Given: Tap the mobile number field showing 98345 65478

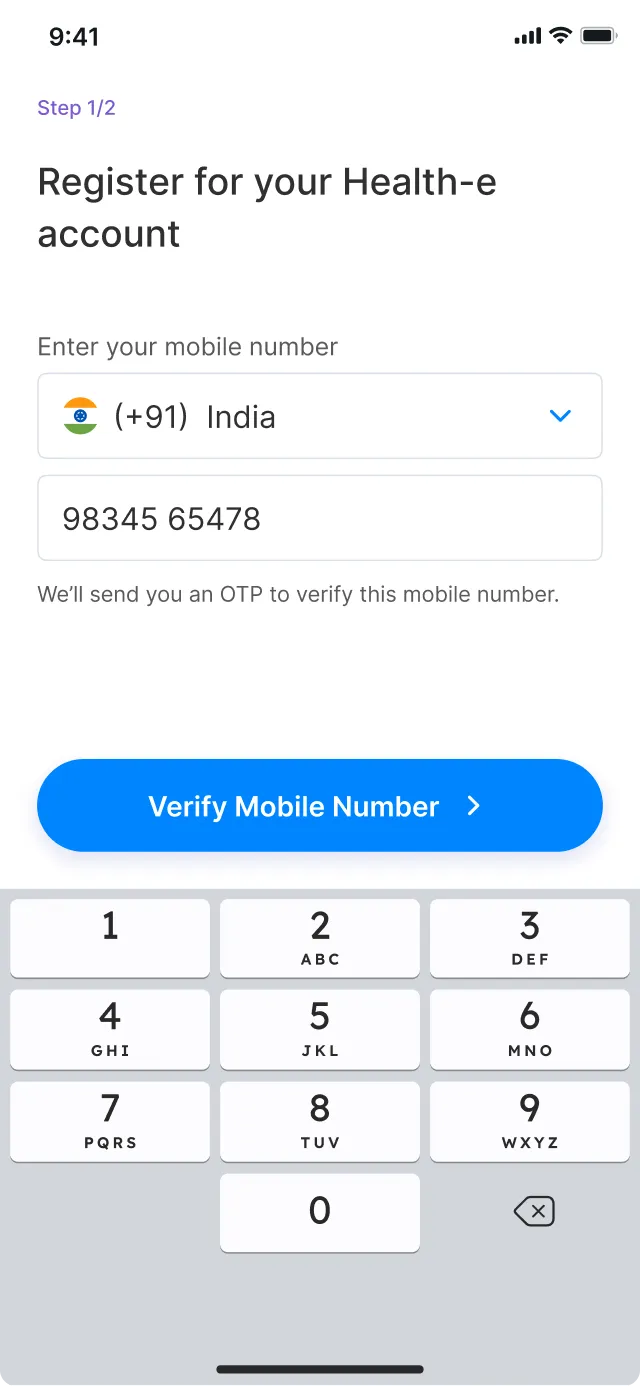Looking at the screenshot, I should coord(320,518).
